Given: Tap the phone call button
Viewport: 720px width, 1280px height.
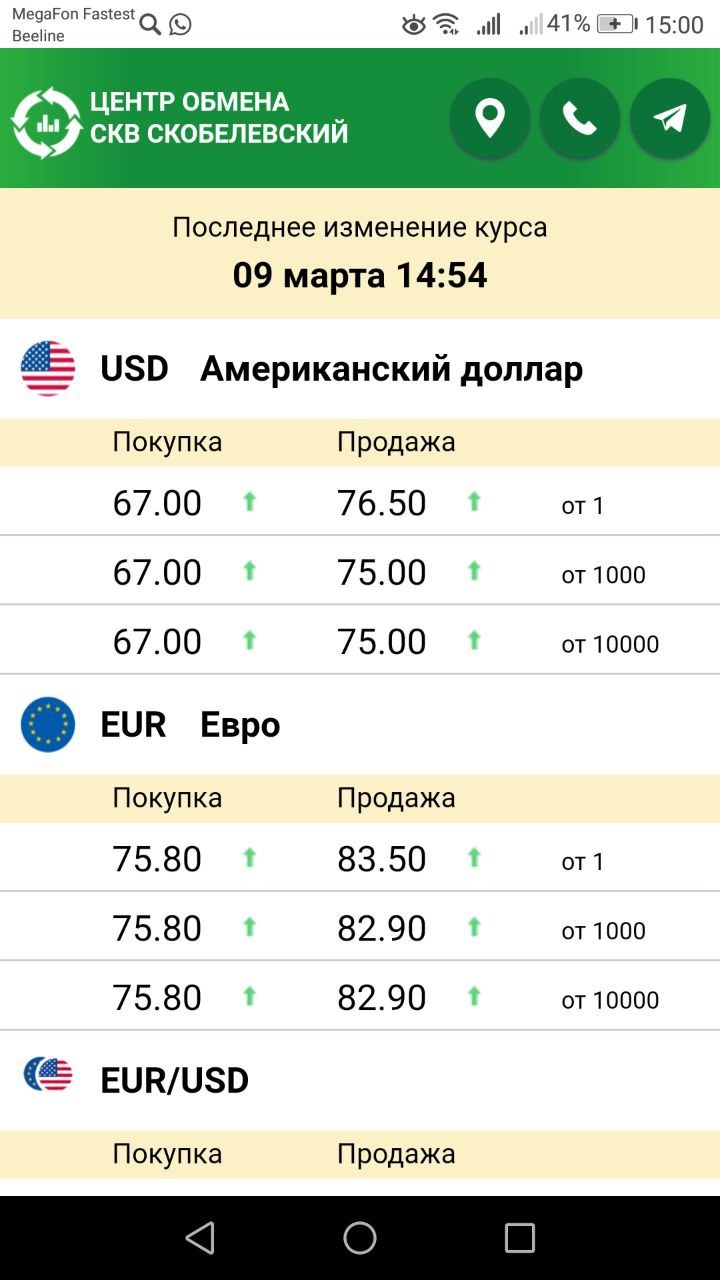Looking at the screenshot, I should tap(579, 119).
